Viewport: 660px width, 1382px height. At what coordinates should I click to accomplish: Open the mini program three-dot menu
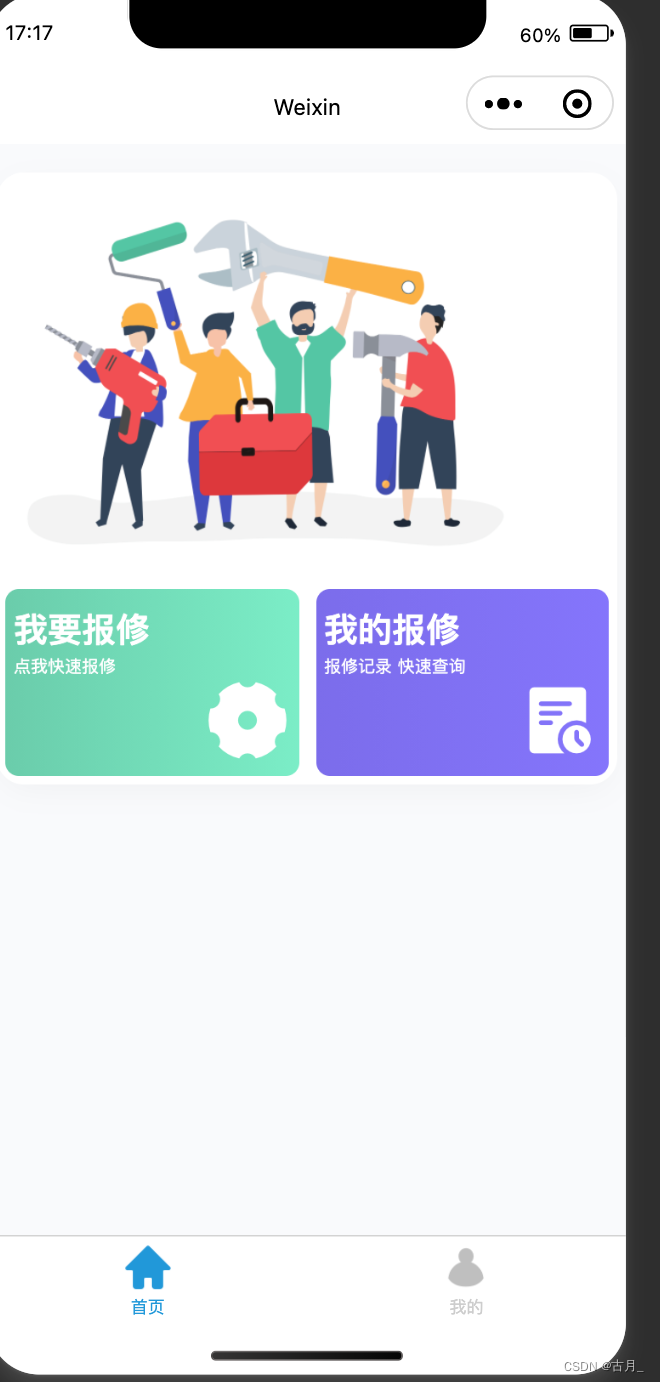click(503, 104)
